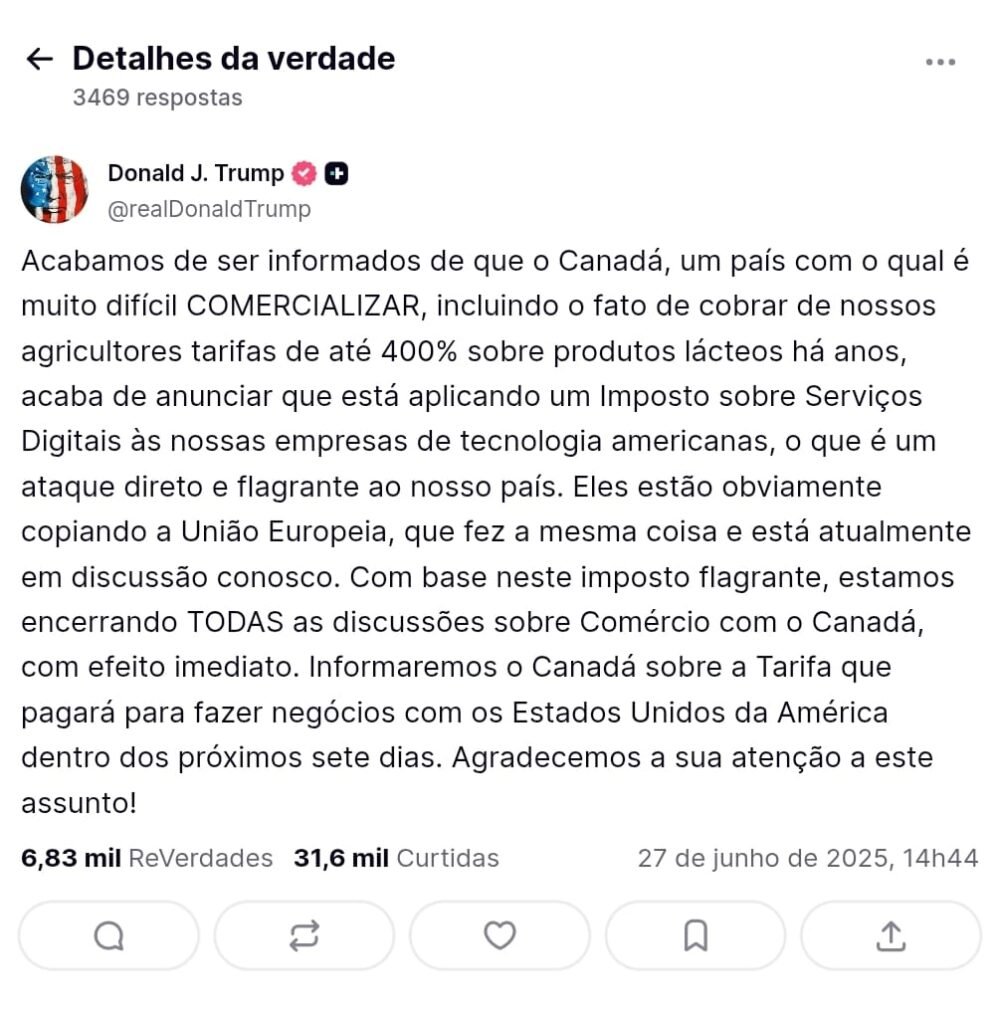Share this post
This screenshot has width=1000, height=1024.
click(x=890, y=936)
